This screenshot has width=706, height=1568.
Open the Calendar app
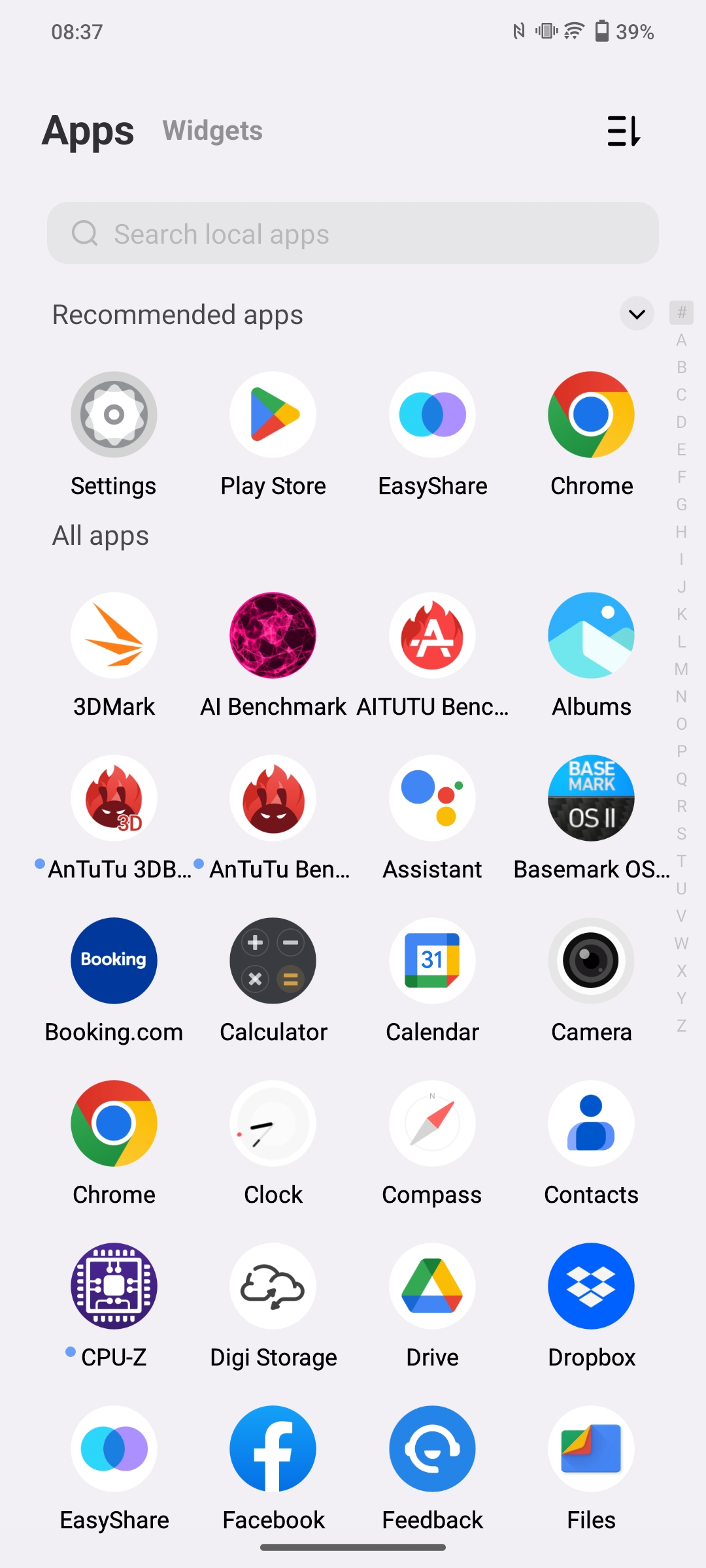click(x=432, y=961)
